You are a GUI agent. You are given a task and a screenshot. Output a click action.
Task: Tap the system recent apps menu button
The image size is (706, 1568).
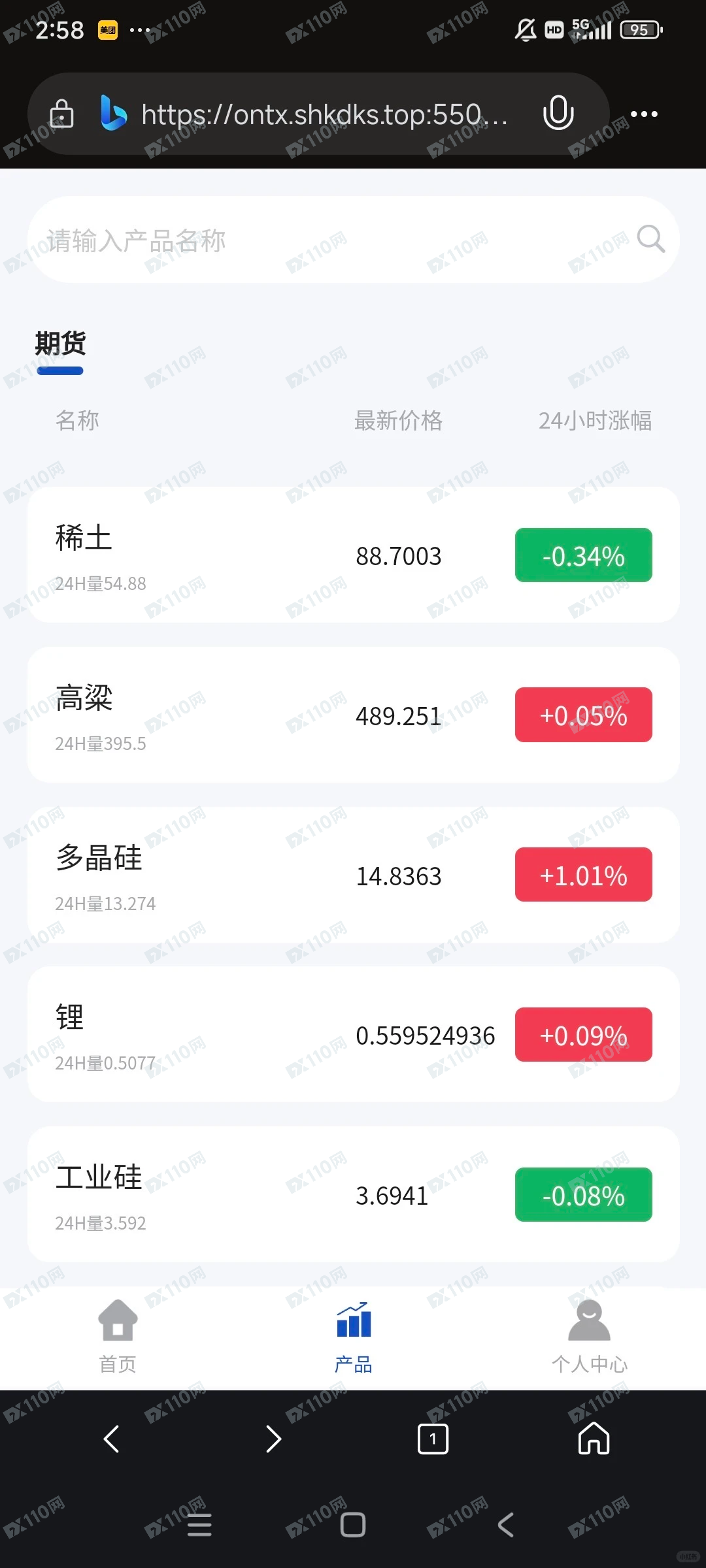[199, 1525]
